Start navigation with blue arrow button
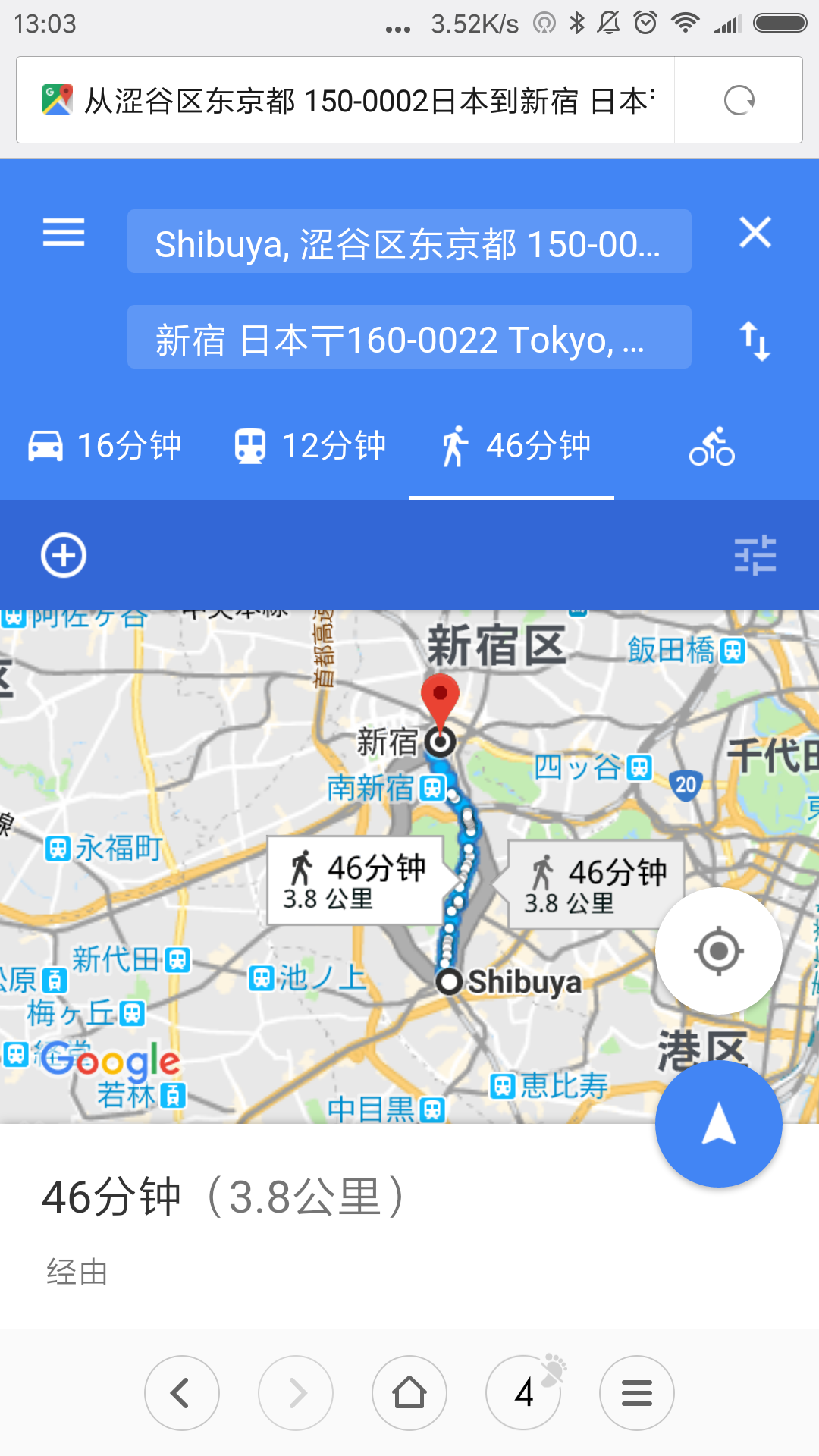The width and height of the screenshot is (819, 1456). click(718, 1123)
